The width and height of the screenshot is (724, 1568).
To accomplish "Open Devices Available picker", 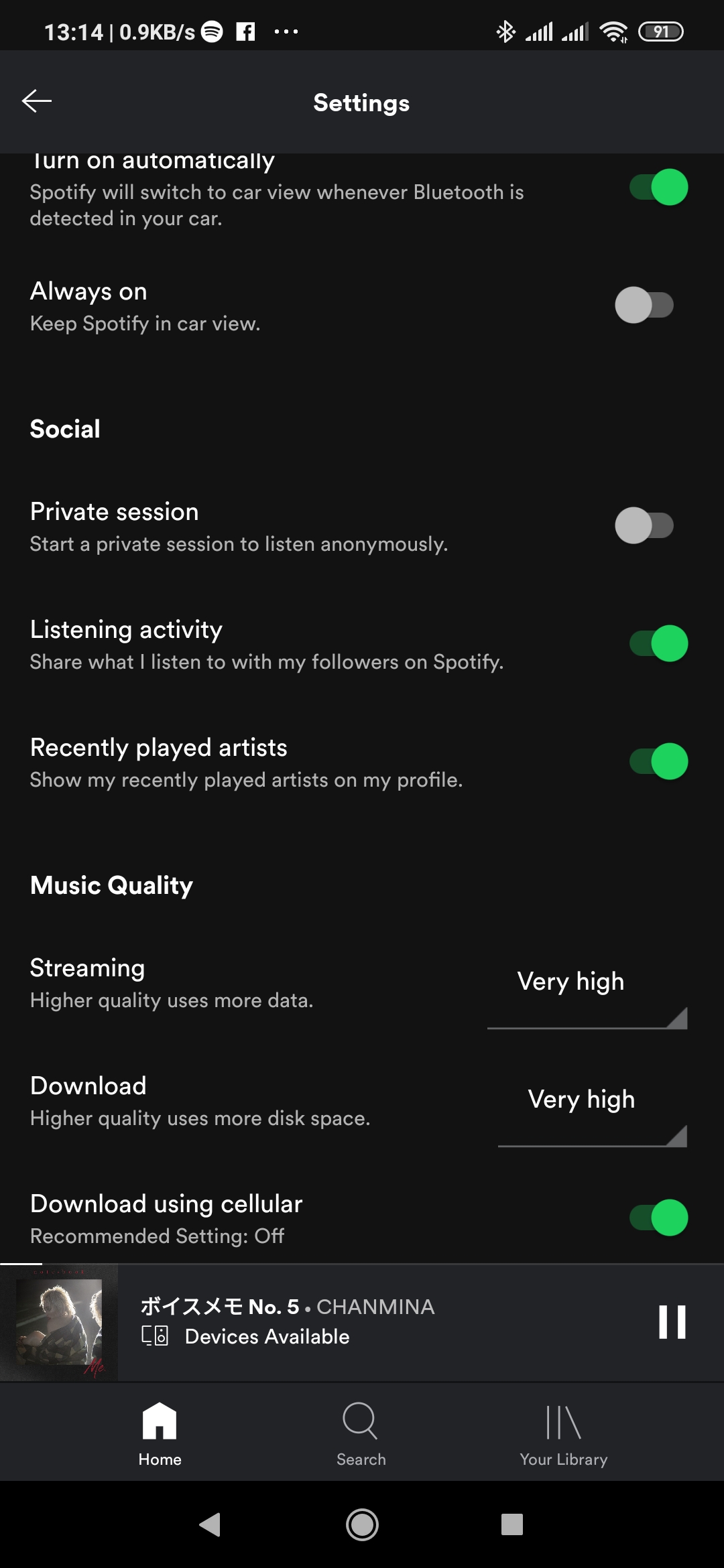I will 245,1337.
